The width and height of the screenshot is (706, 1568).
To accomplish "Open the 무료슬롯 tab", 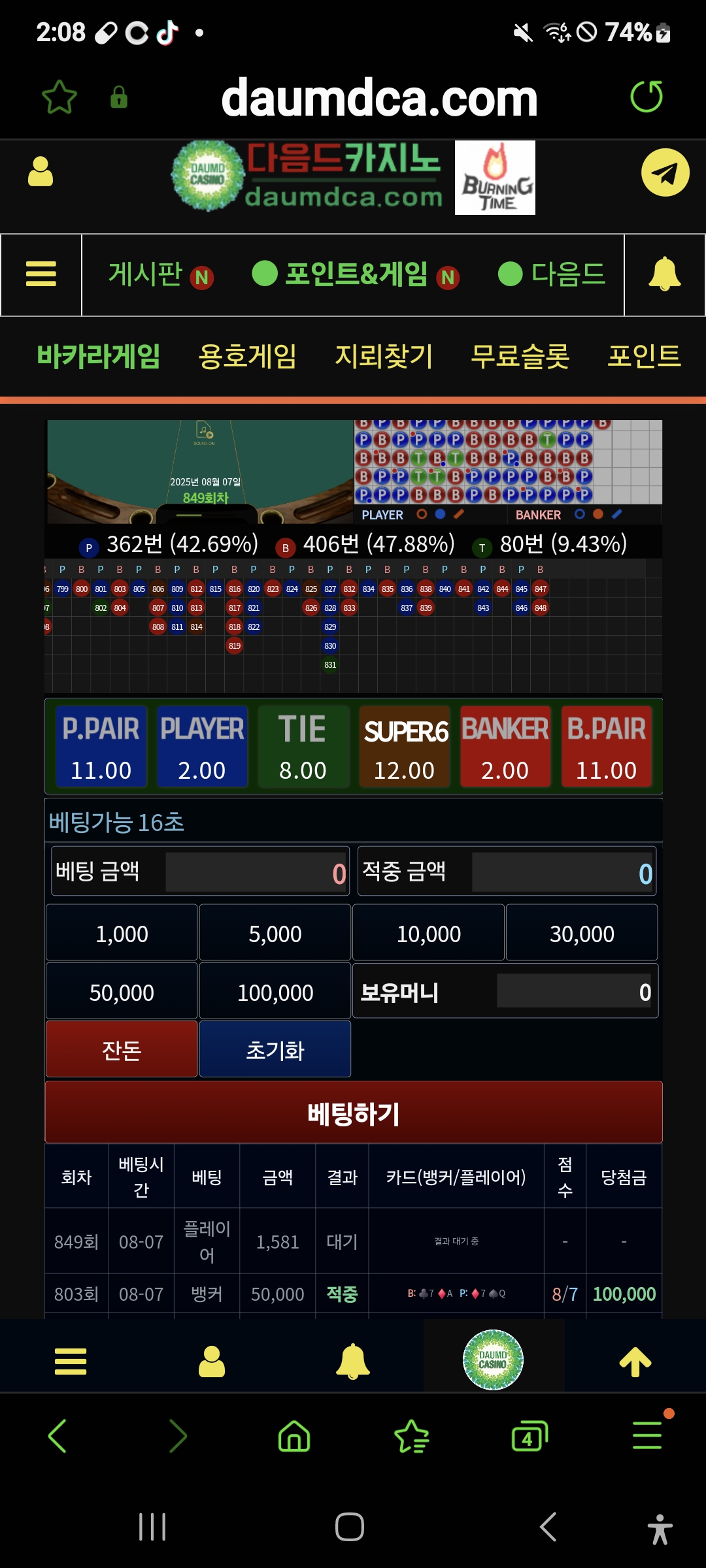I will 520,357.
